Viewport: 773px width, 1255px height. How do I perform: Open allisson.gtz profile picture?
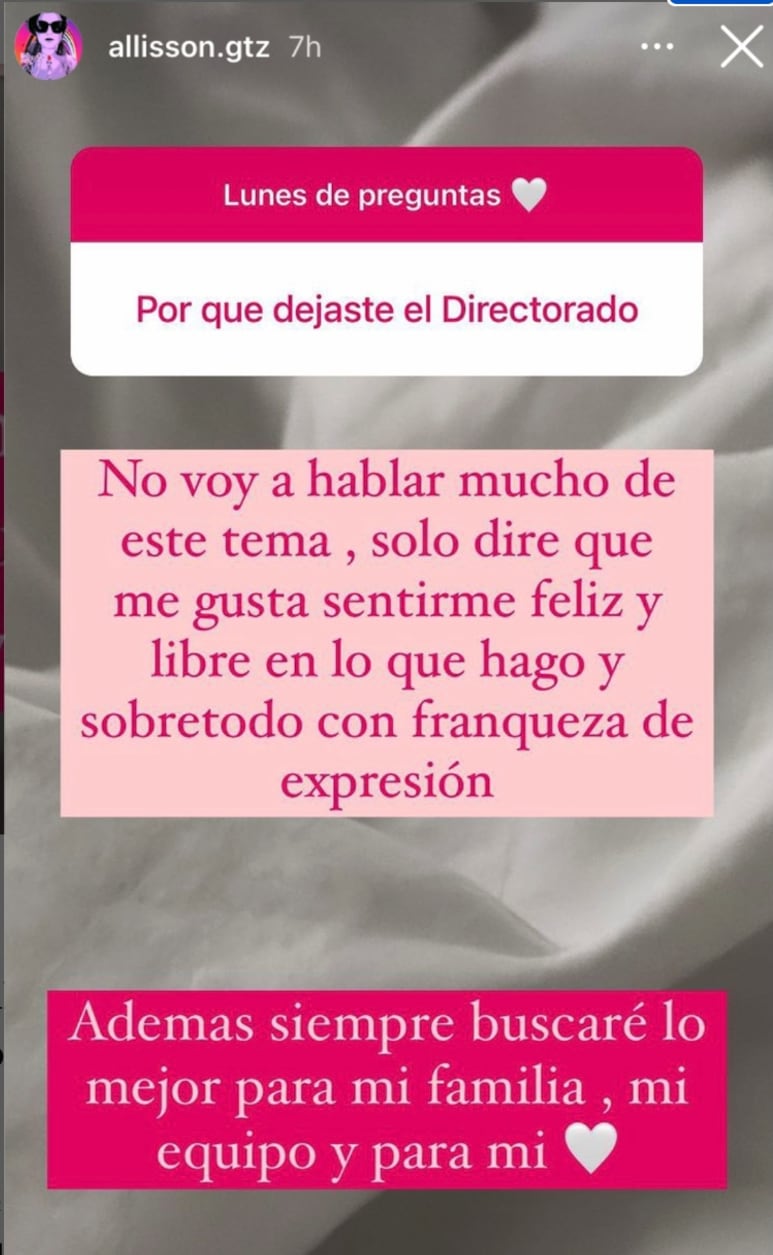point(48,47)
